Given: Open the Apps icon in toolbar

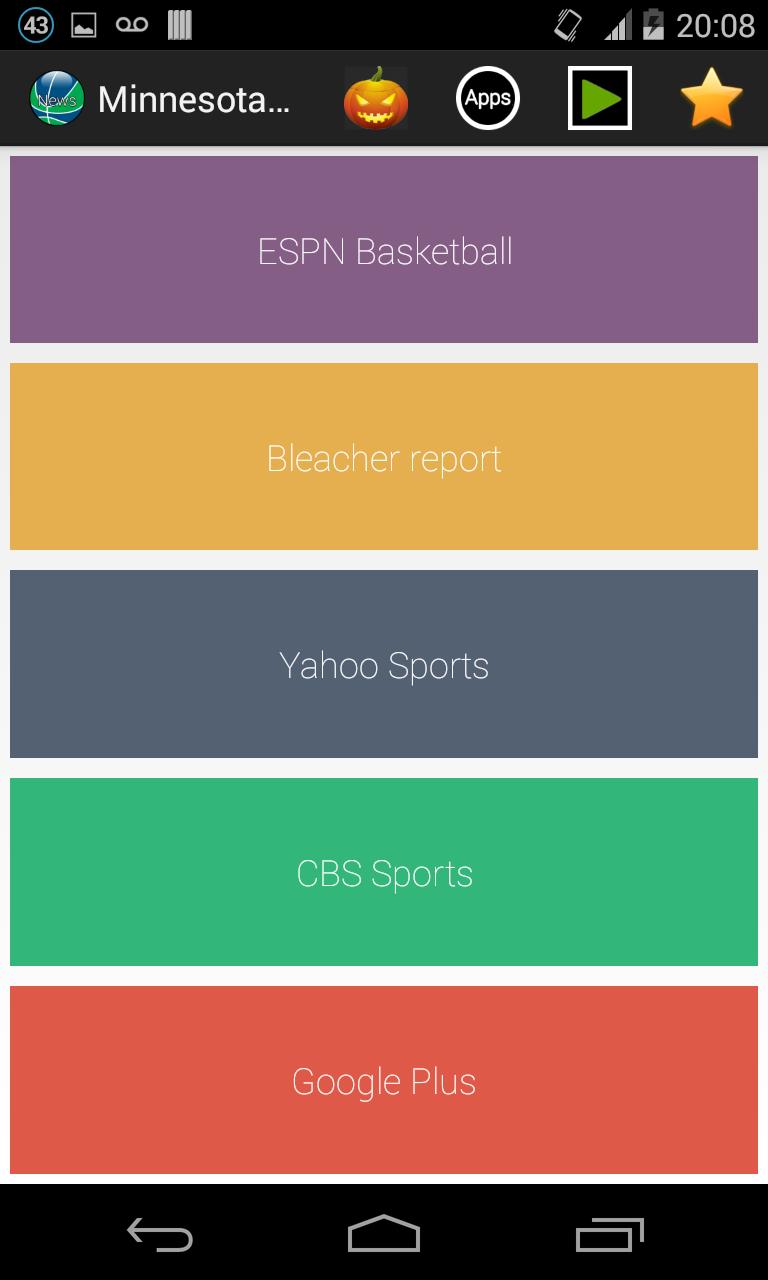Looking at the screenshot, I should (x=488, y=98).
